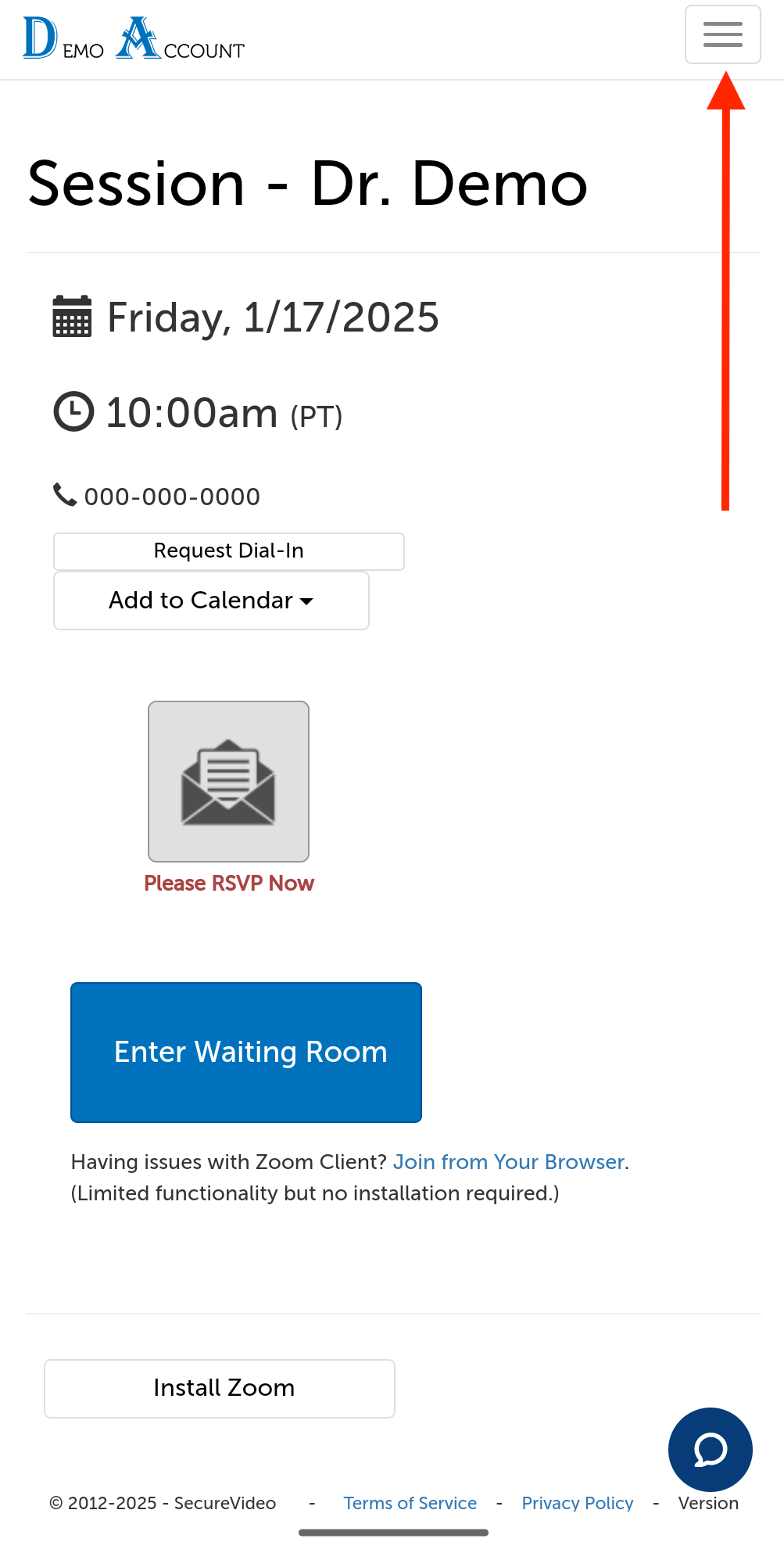Viewport: 784px width, 1553px height.
Task: View the Privacy Policy
Action: [x=577, y=1503]
